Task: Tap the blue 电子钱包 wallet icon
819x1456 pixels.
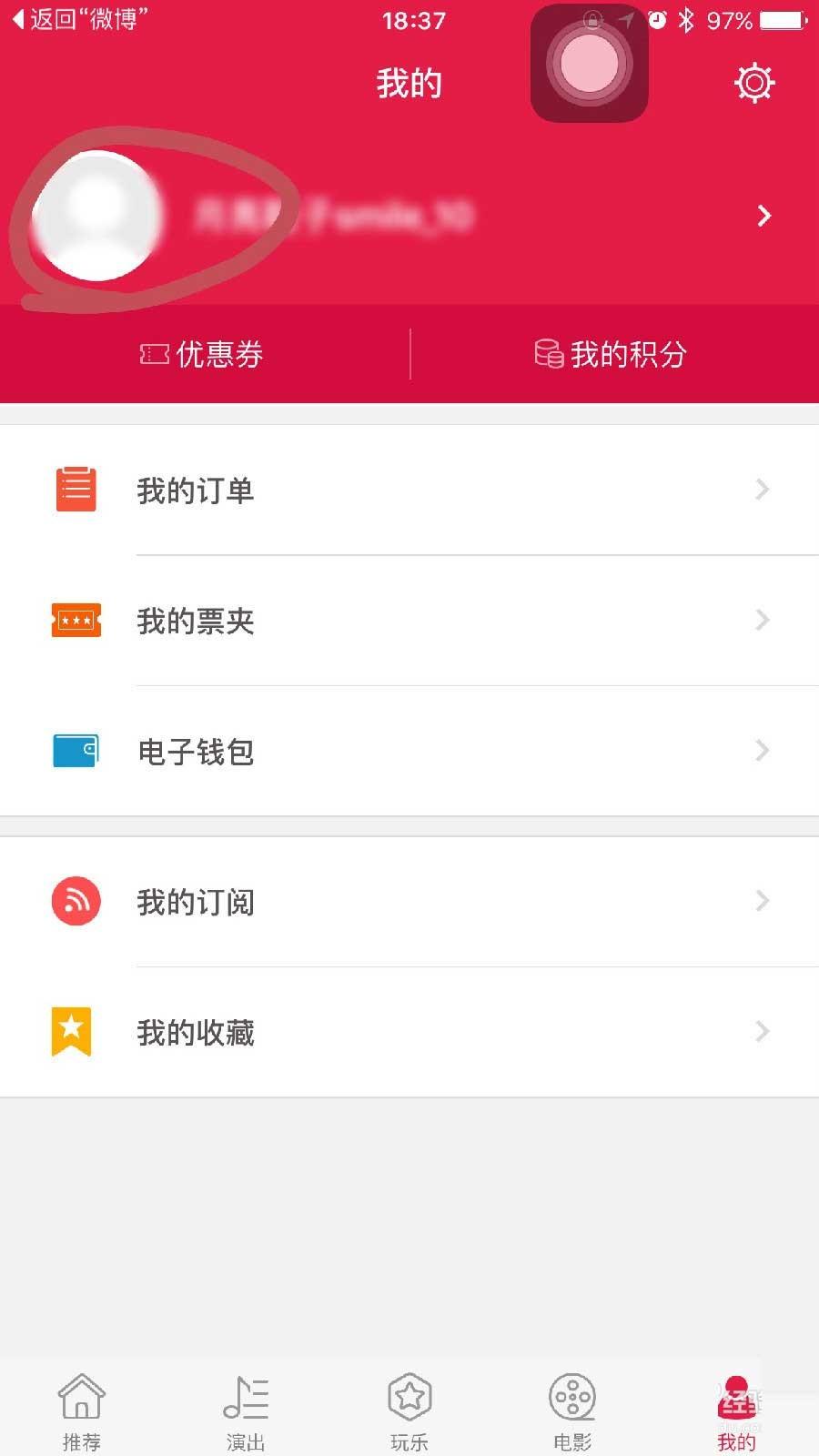Action: [76, 750]
